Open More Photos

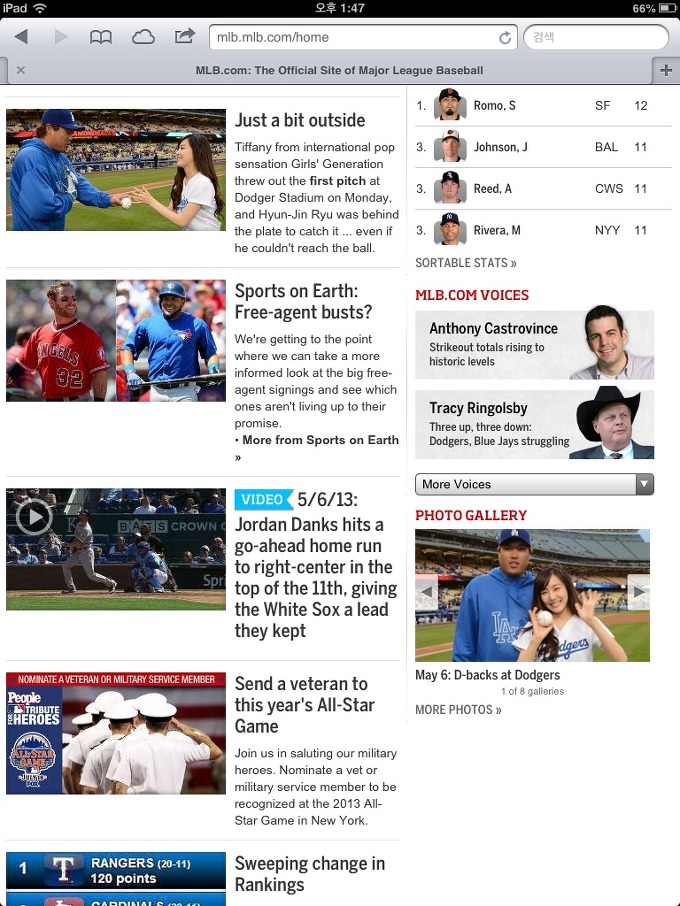(x=458, y=710)
